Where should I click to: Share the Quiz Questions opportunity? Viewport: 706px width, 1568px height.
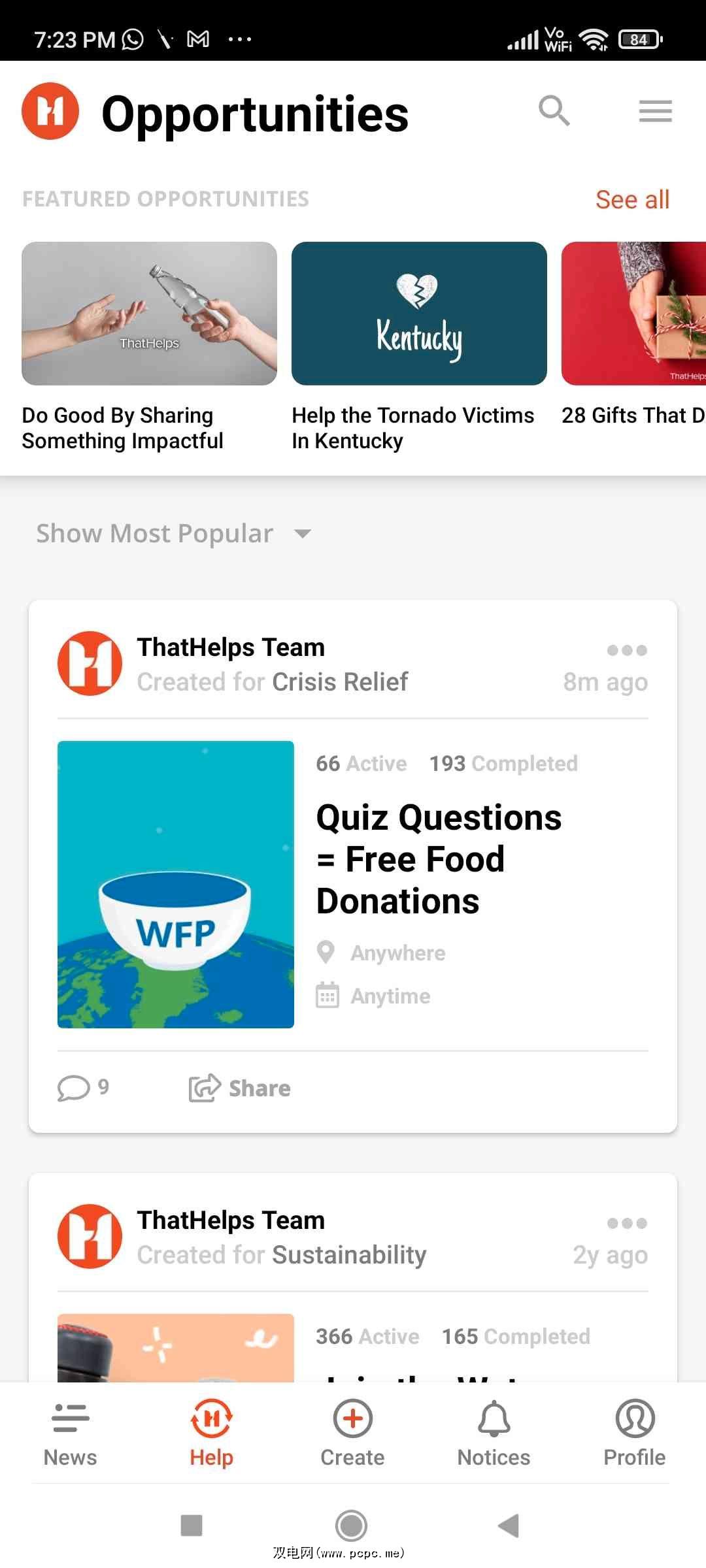coord(240,1088)
